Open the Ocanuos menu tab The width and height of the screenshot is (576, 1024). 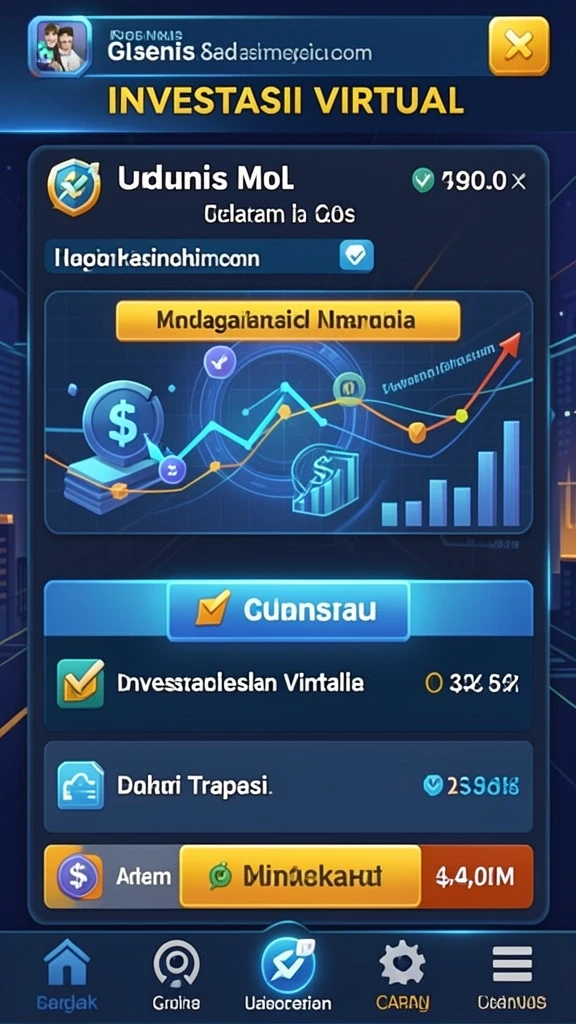(511, 976)
